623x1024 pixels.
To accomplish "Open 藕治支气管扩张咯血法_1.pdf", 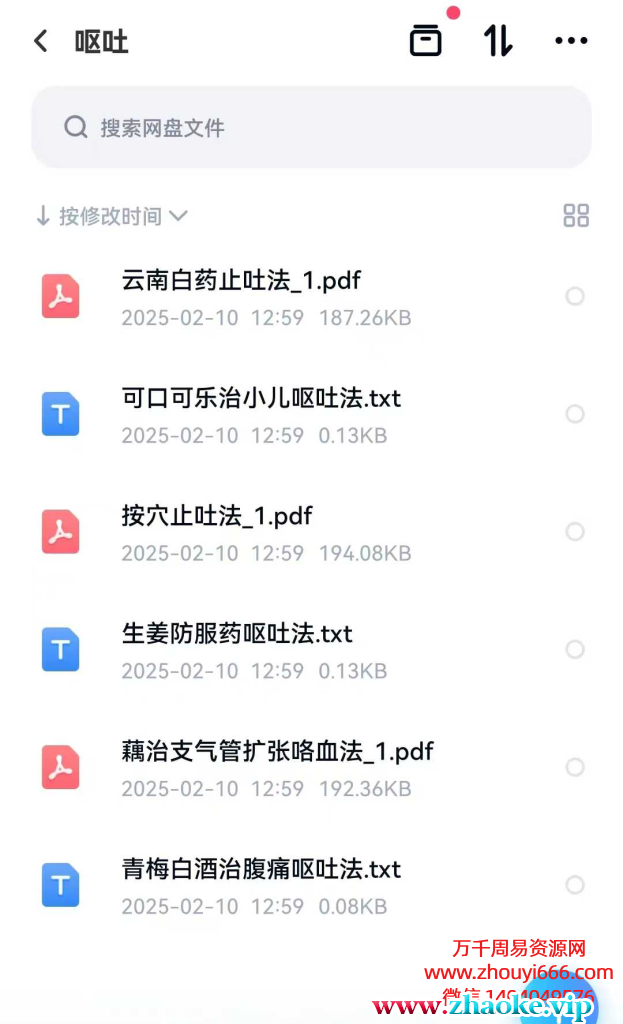I will tap(277, 752).
